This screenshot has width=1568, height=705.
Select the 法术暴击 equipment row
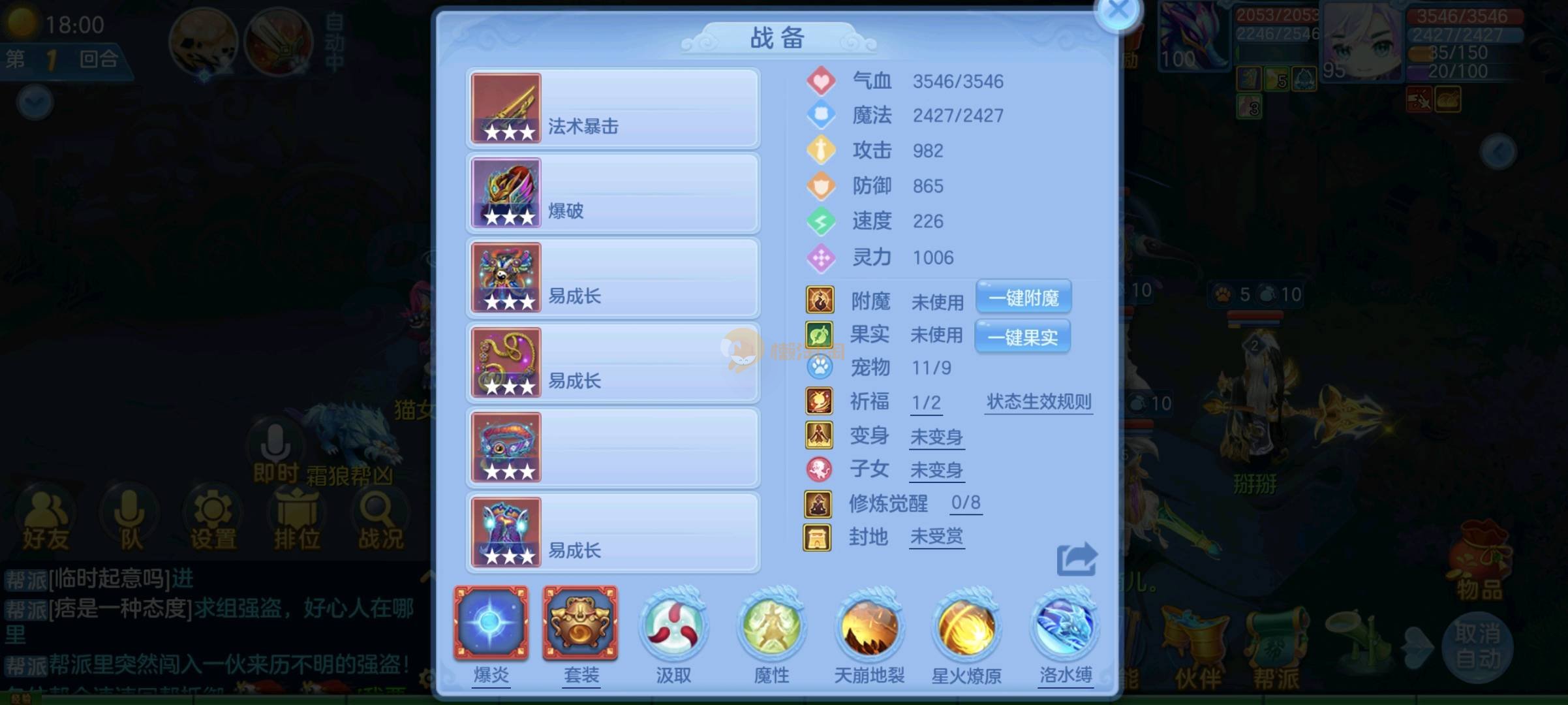[613, 108]
